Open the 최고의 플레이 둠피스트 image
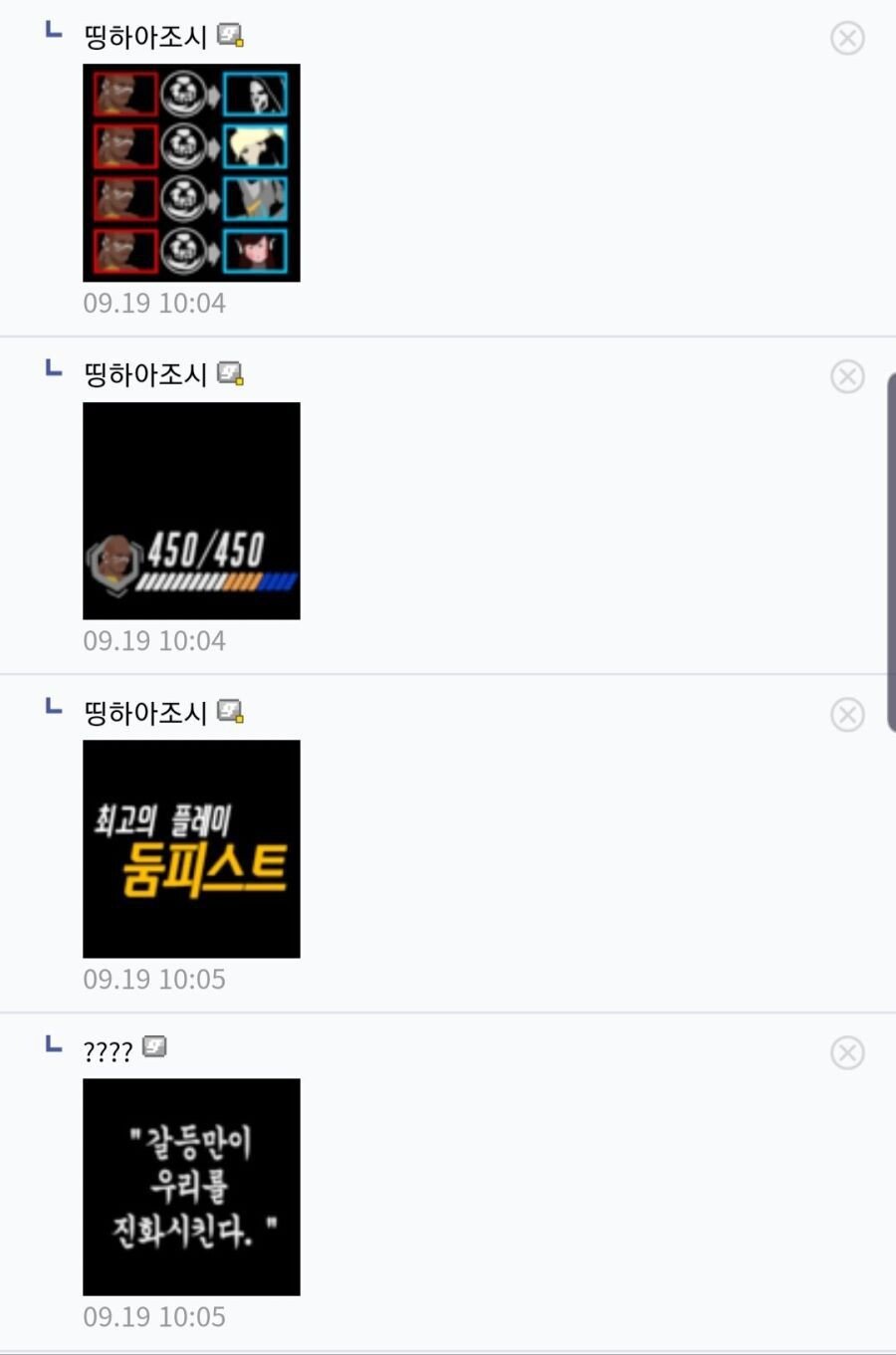 point(191,848)
